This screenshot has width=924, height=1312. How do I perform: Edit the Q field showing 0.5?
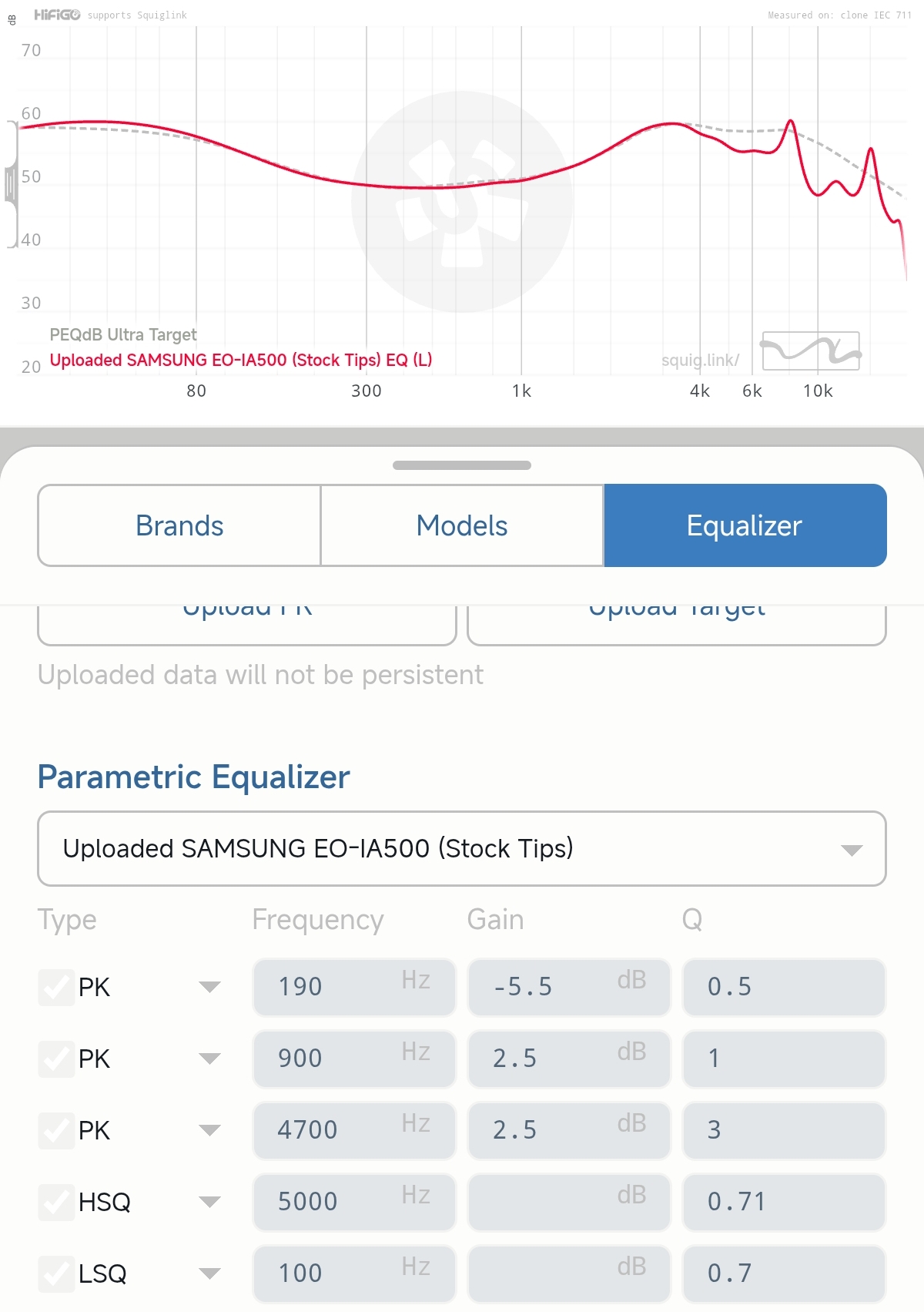(784, 987)
